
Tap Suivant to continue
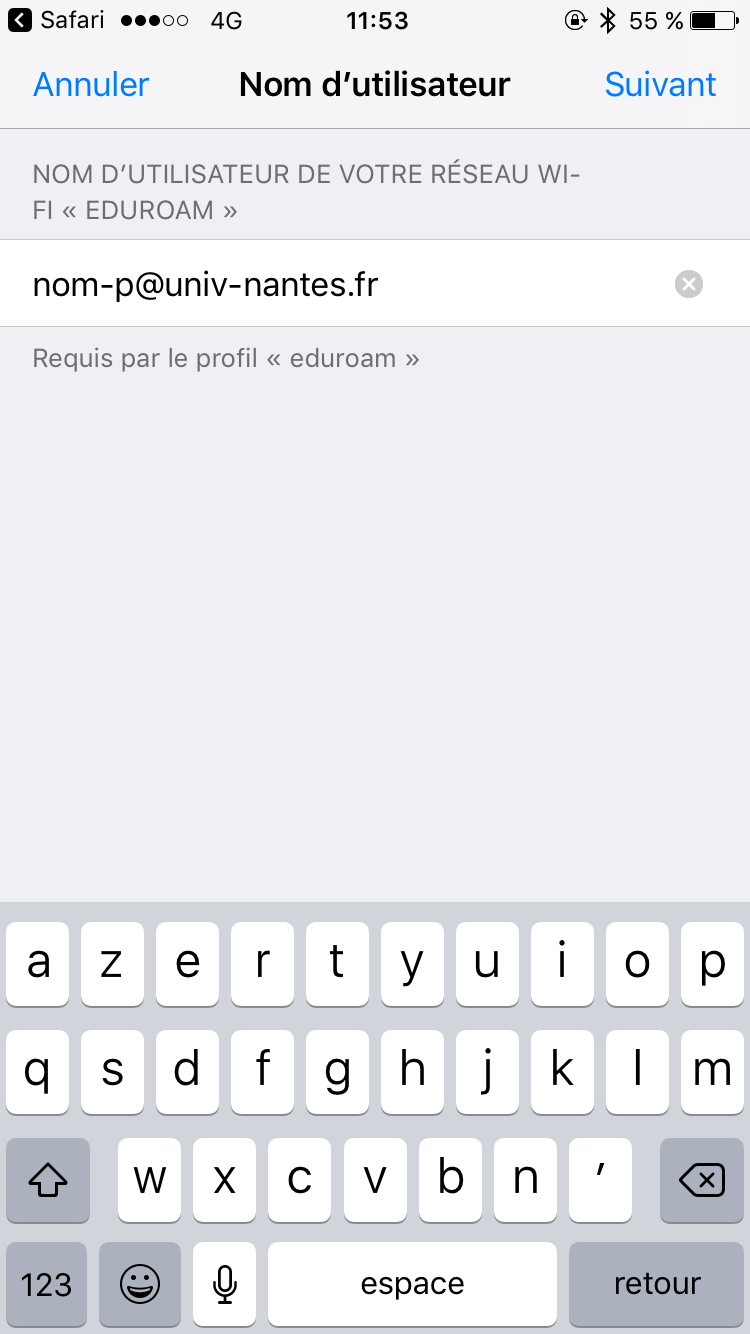(x=660, y=85)
